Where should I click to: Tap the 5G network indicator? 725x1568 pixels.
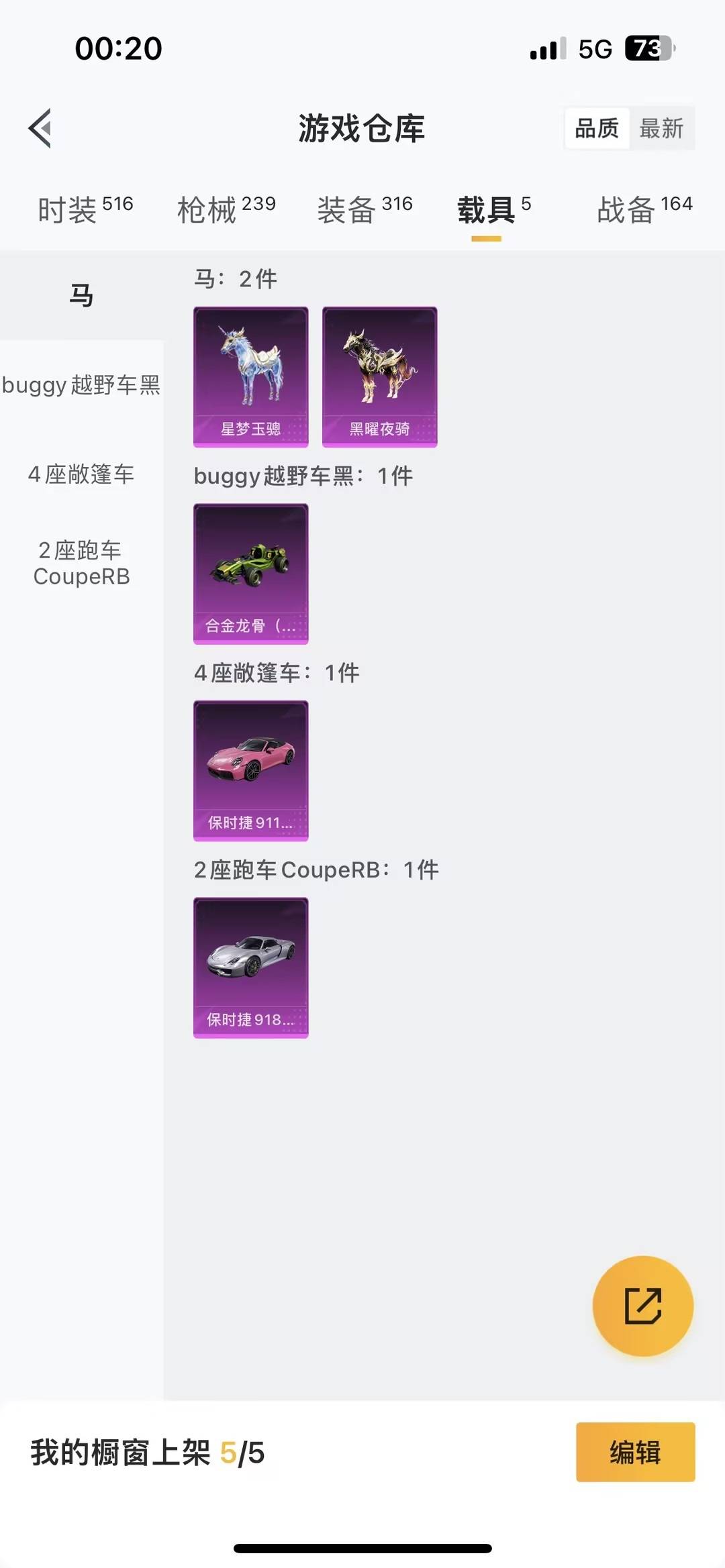pos(596,49)
